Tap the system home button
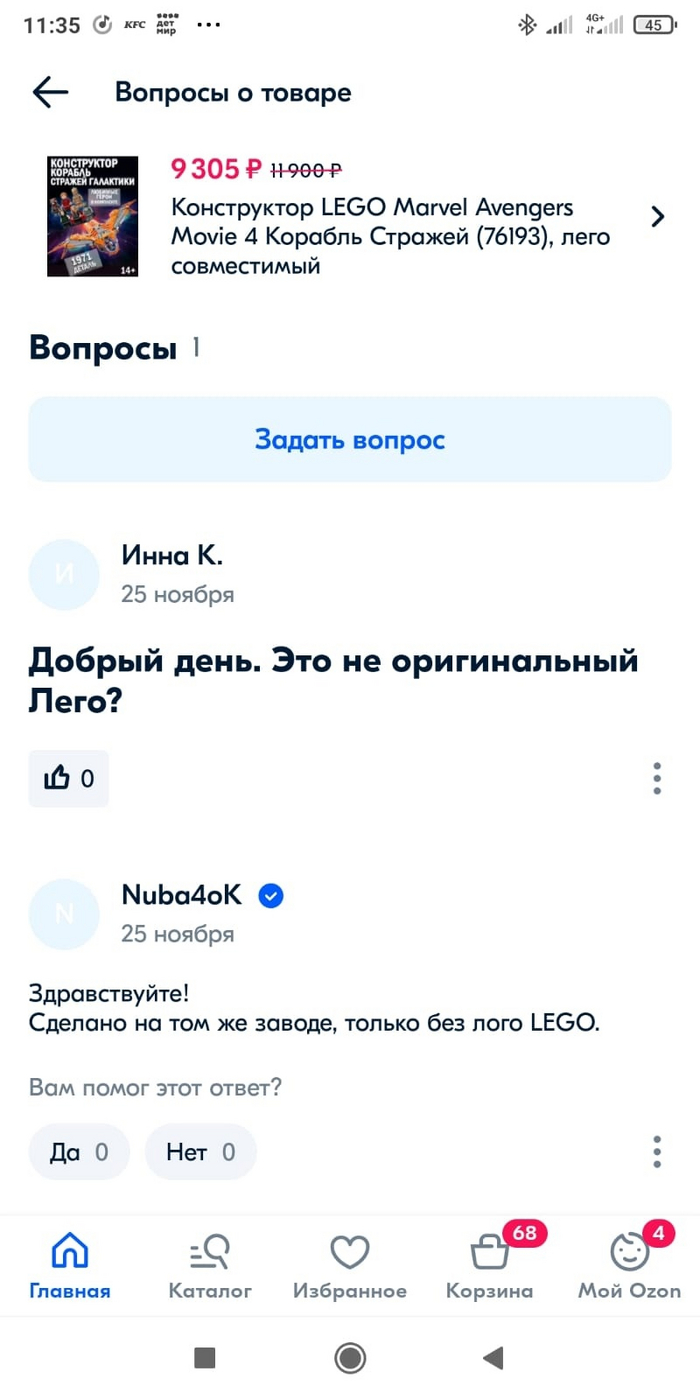The width and height of the screenshot is (700, 1400). click(x=350, y=1357)
